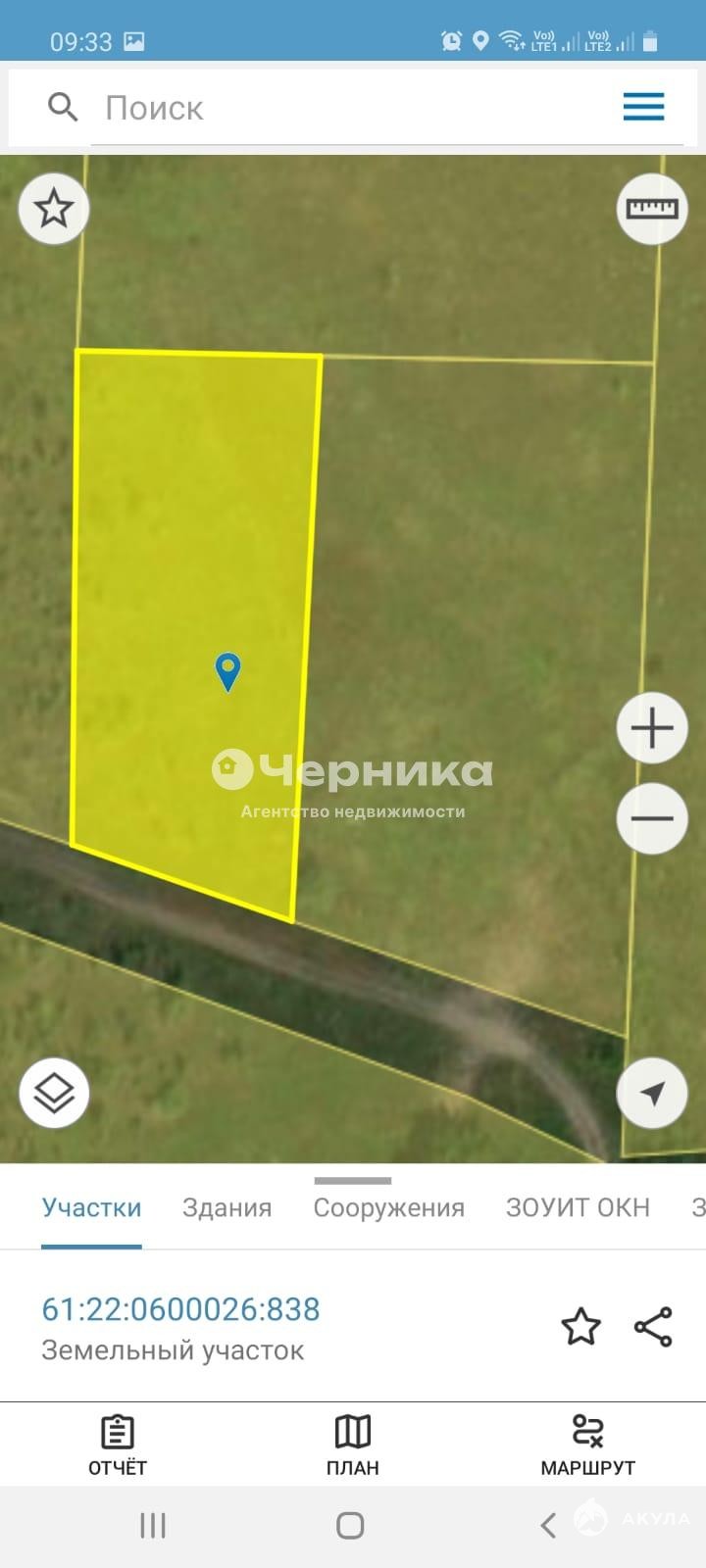706x1568 pixels.
Task: Open the ОТЧЁТ report
Action: point(118,1445)
